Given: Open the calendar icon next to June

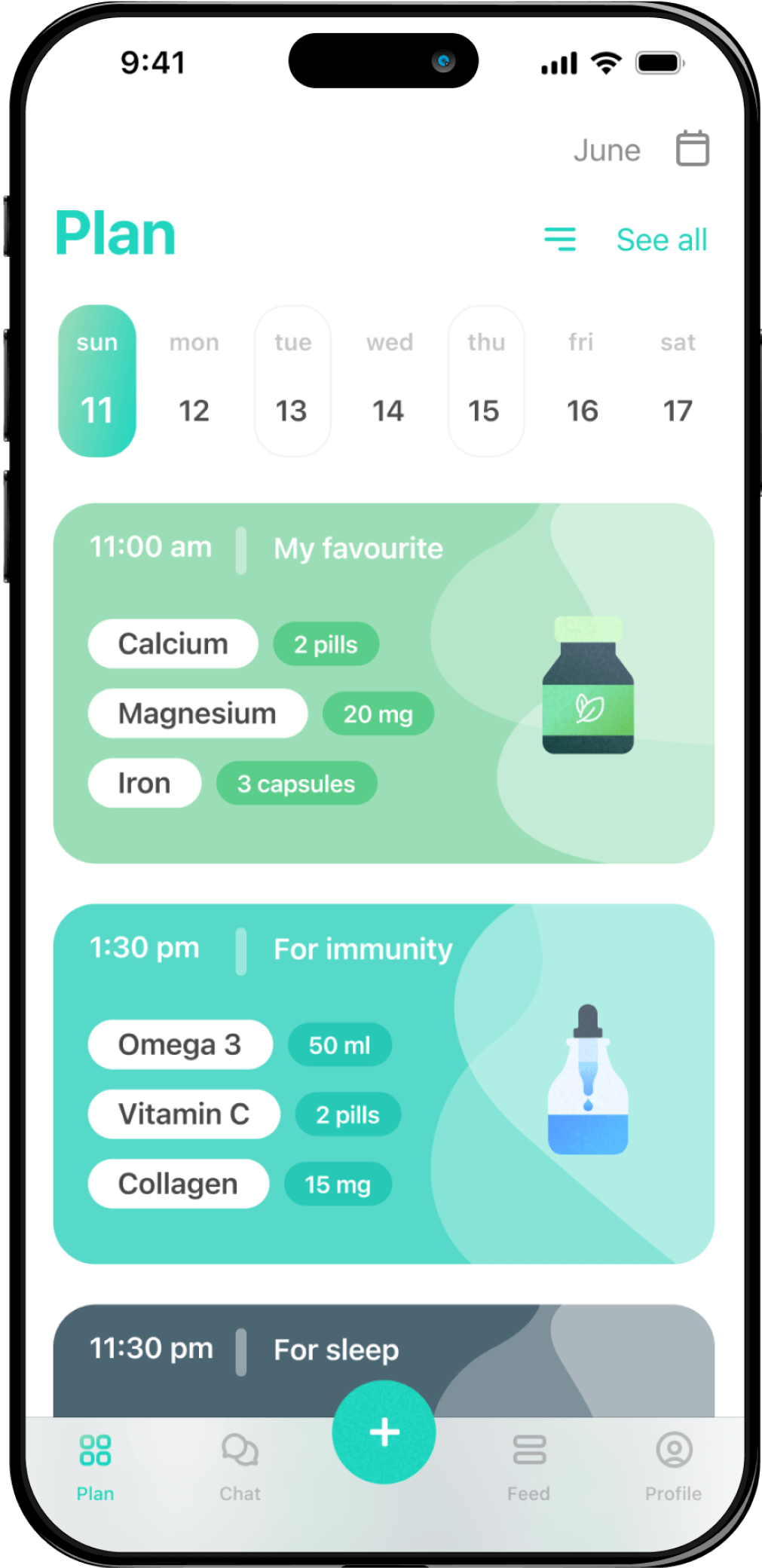Looking at the screenshot, I should tap(692, 148).
